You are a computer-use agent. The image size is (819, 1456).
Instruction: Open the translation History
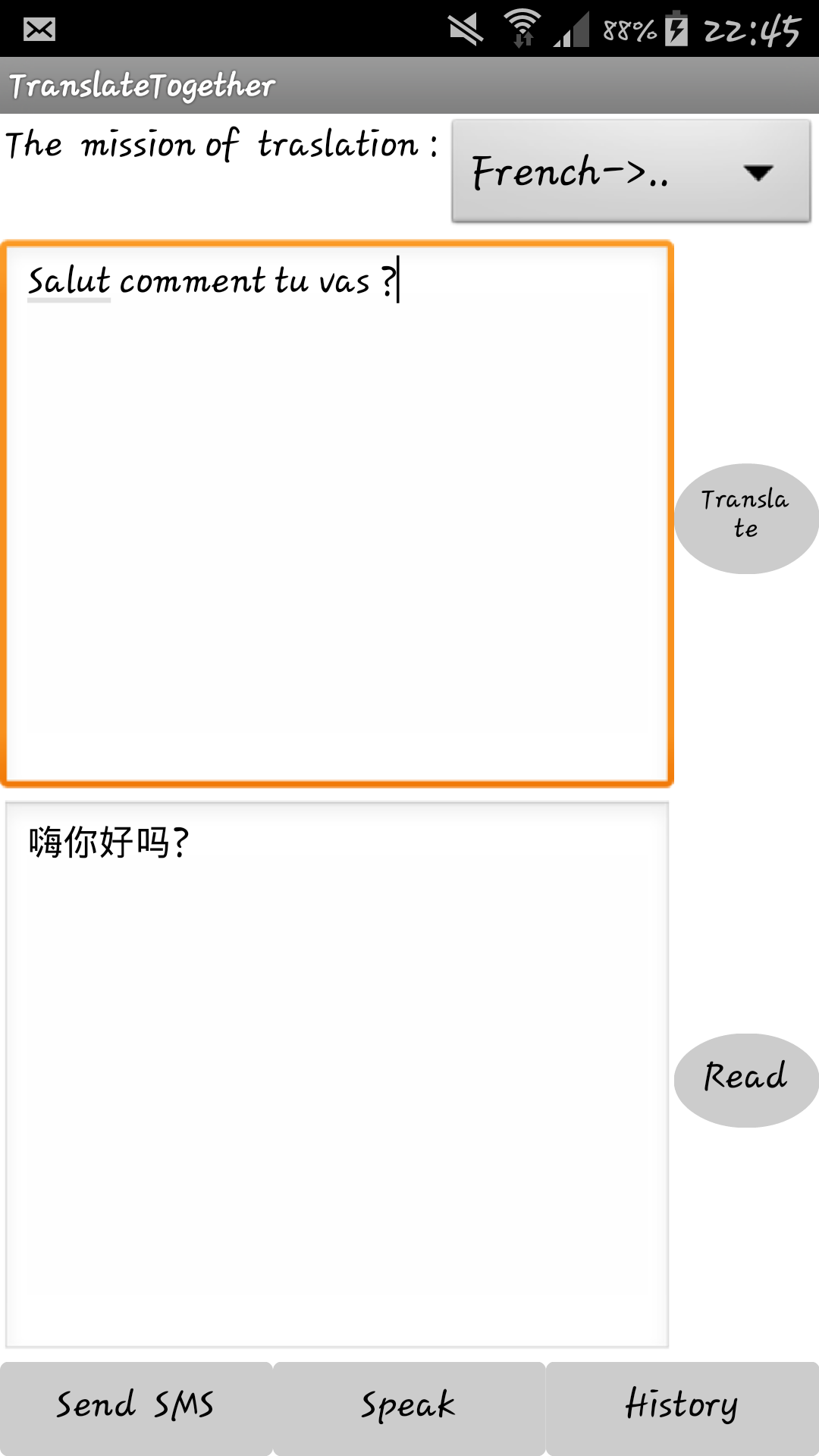click(682, 1408)
